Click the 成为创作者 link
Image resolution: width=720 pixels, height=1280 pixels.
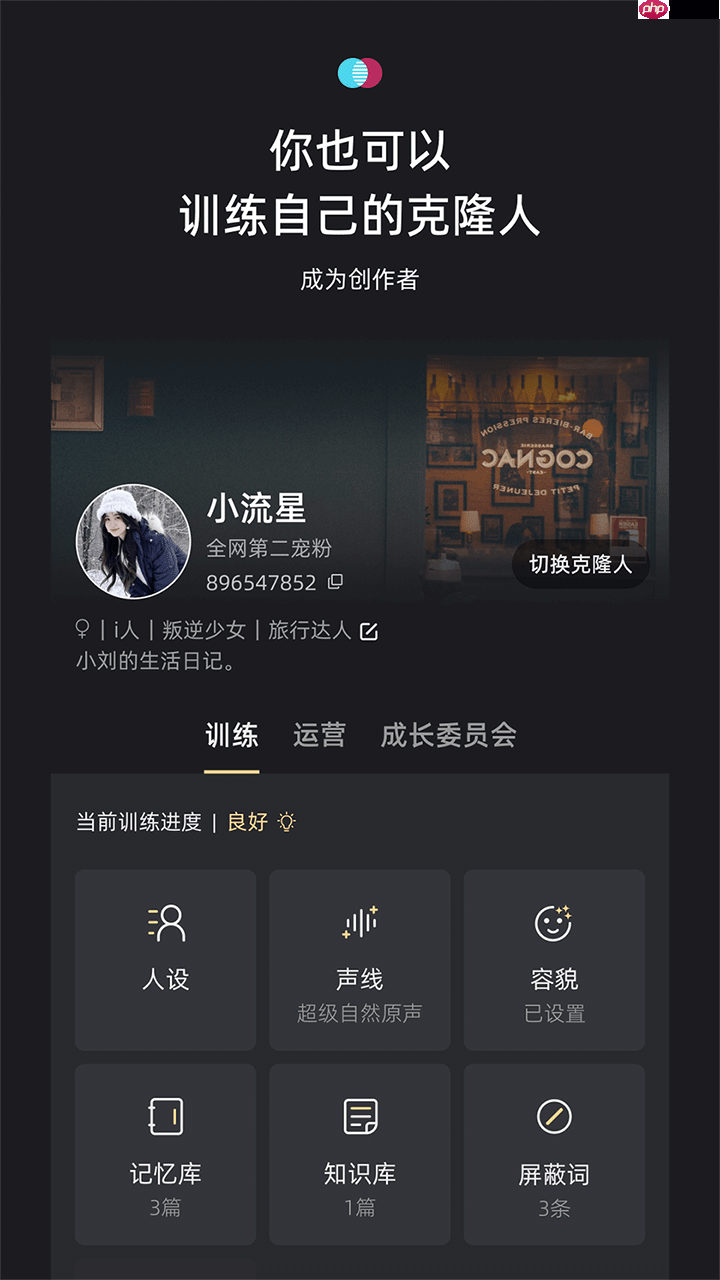(359, 282)
